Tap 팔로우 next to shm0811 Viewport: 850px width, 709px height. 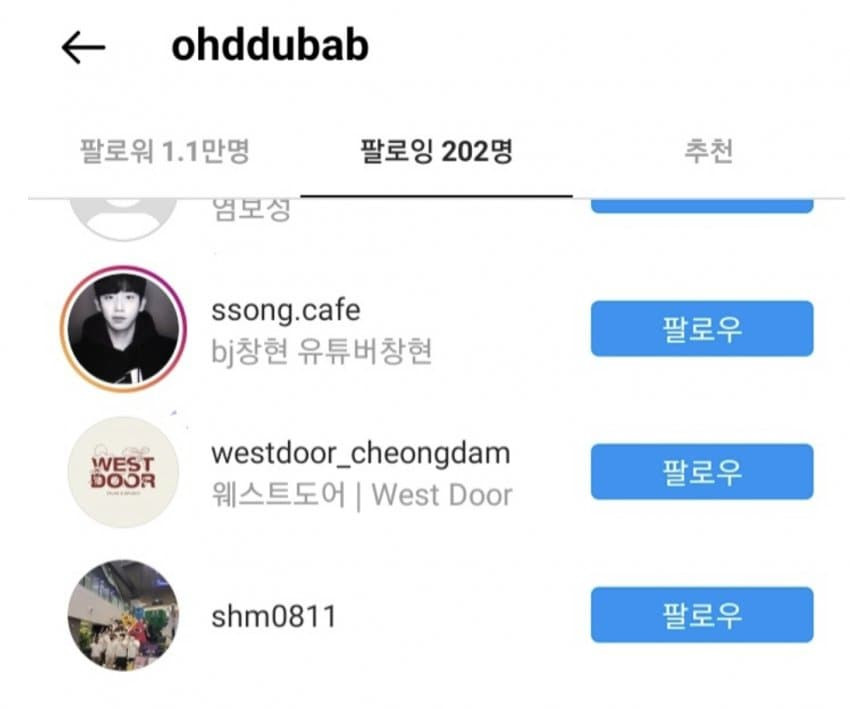click(x=701, y=615)
